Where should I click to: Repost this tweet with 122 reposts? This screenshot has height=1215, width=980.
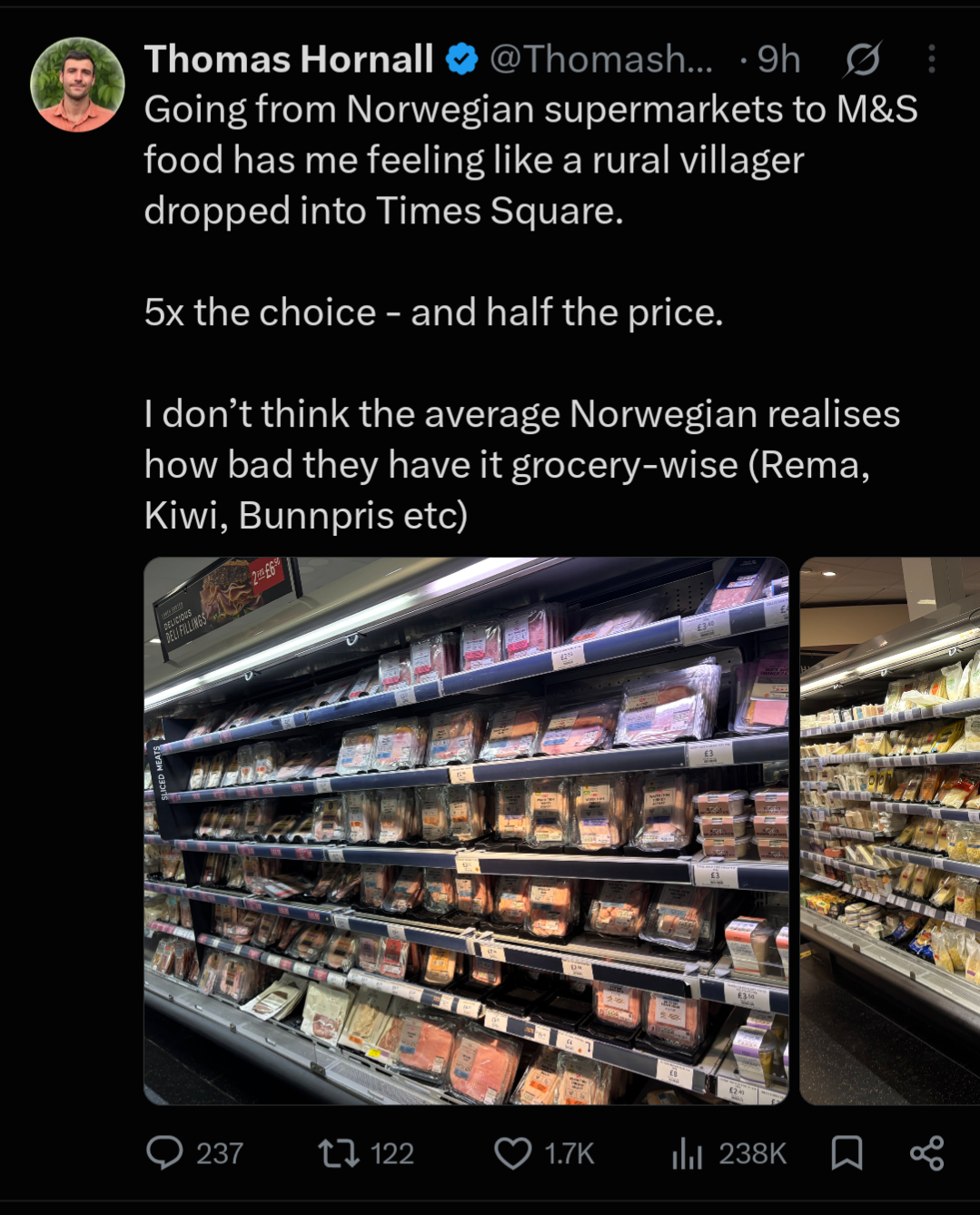(x=366, y=1153)
